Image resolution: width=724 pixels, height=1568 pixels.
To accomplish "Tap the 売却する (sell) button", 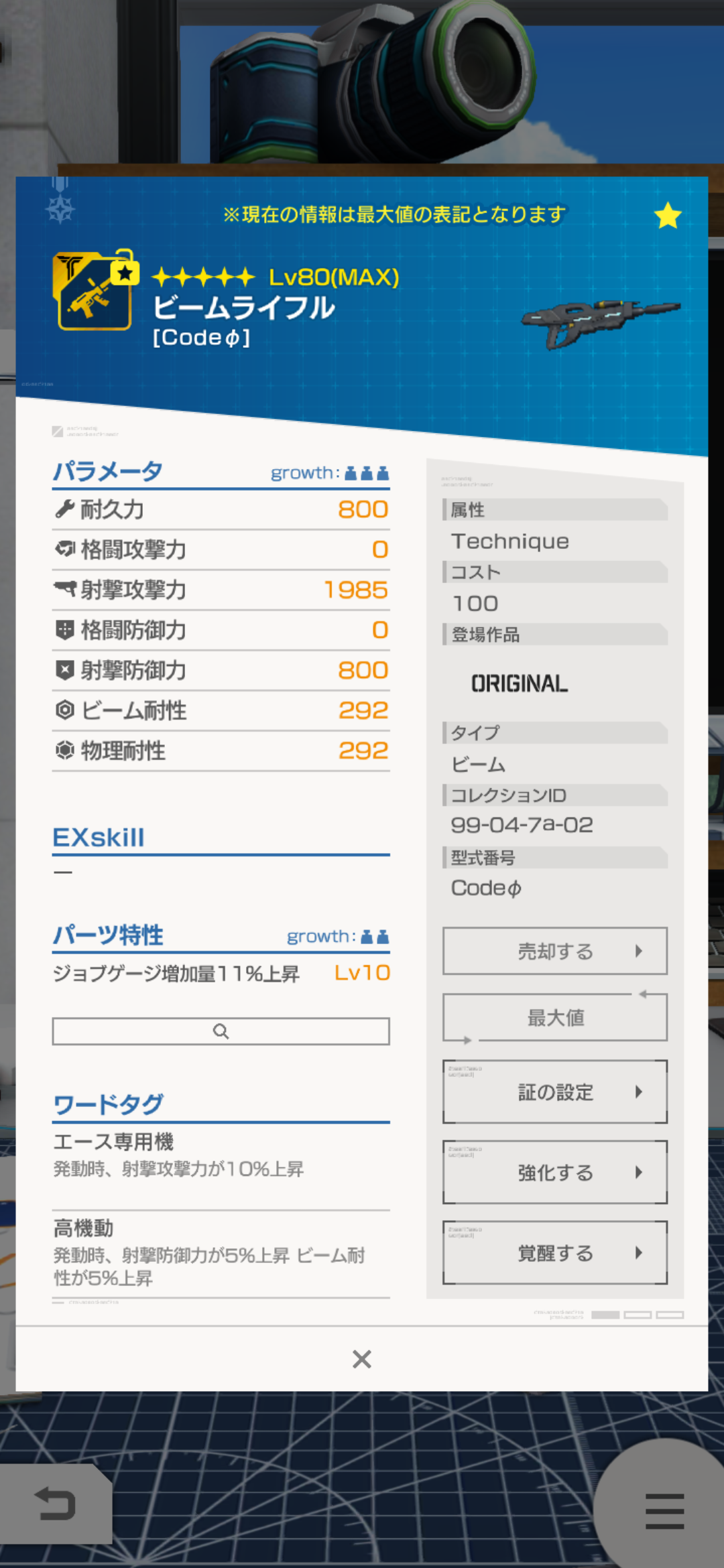I will pyautogui.click(x=554, y=951).
